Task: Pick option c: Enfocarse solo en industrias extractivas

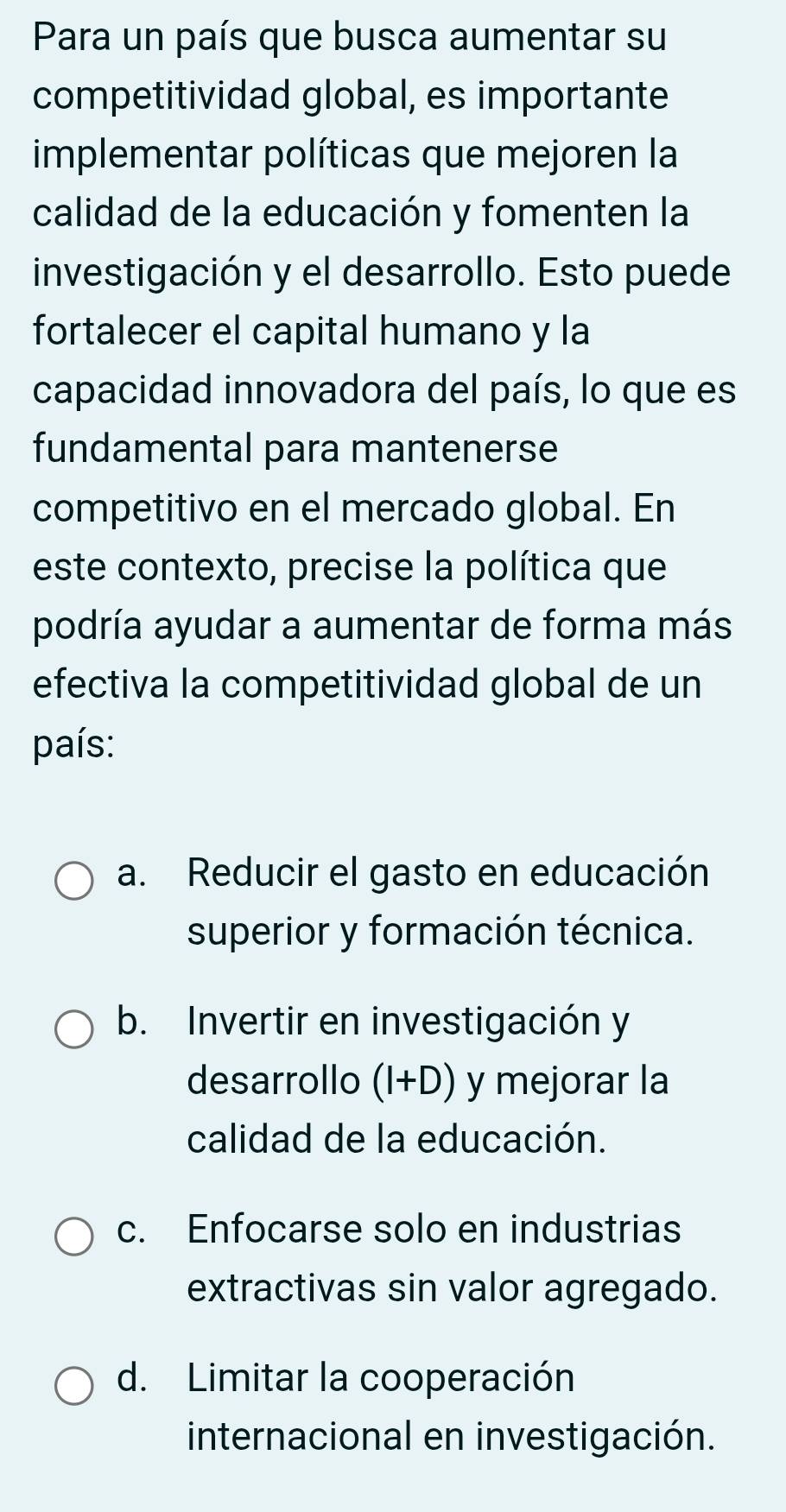Action: point(75,1237)
